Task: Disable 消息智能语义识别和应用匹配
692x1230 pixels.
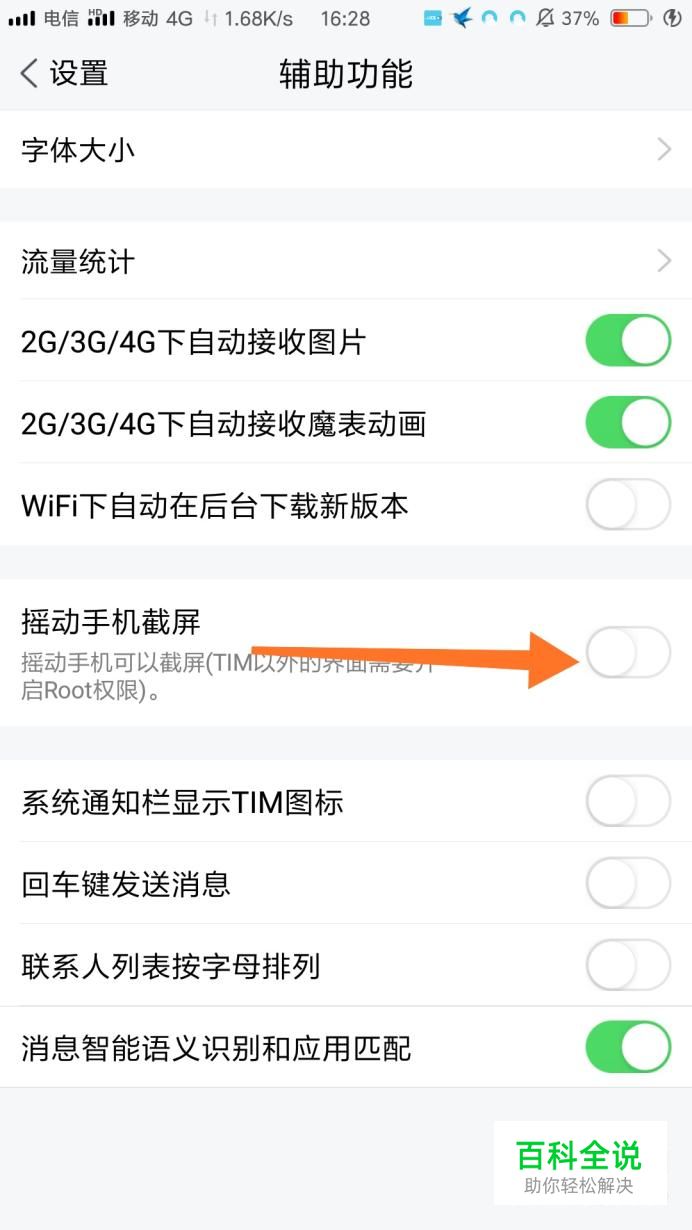Action: 628,1047
